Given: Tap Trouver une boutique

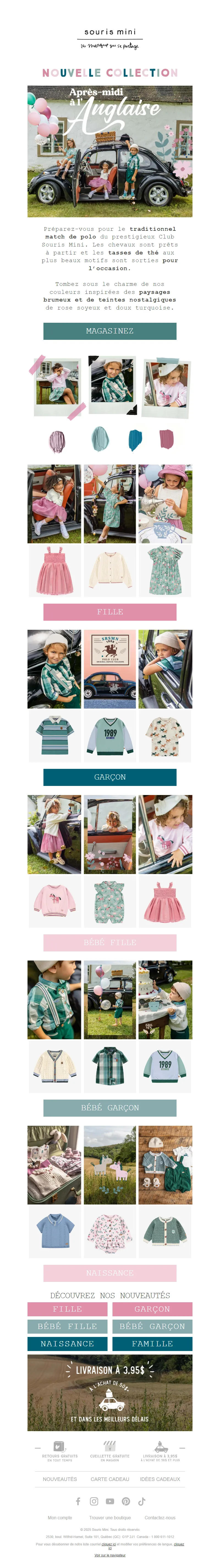Looking at the screenshot, I should pyautogui.click(x=110, y=1518).
